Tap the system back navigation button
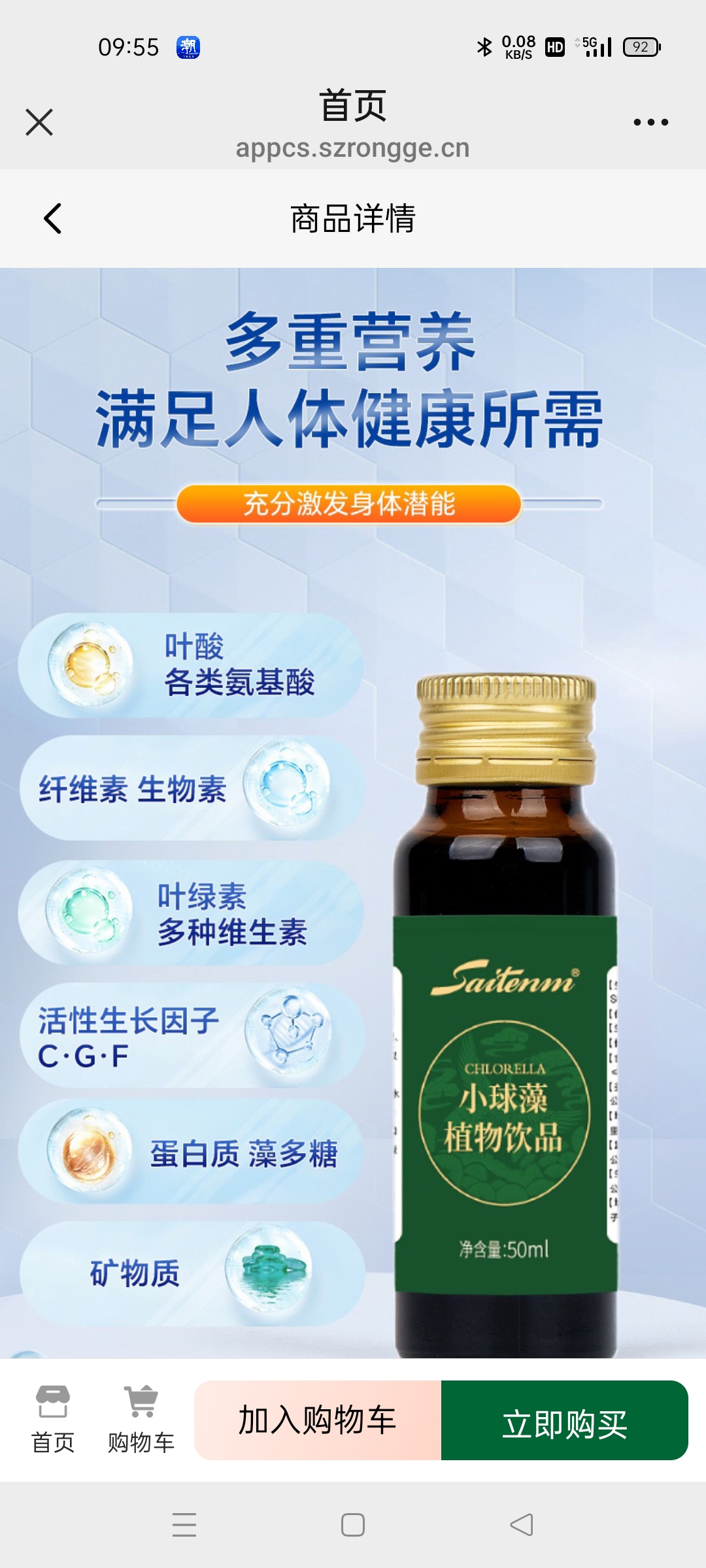 [522, 1525]
